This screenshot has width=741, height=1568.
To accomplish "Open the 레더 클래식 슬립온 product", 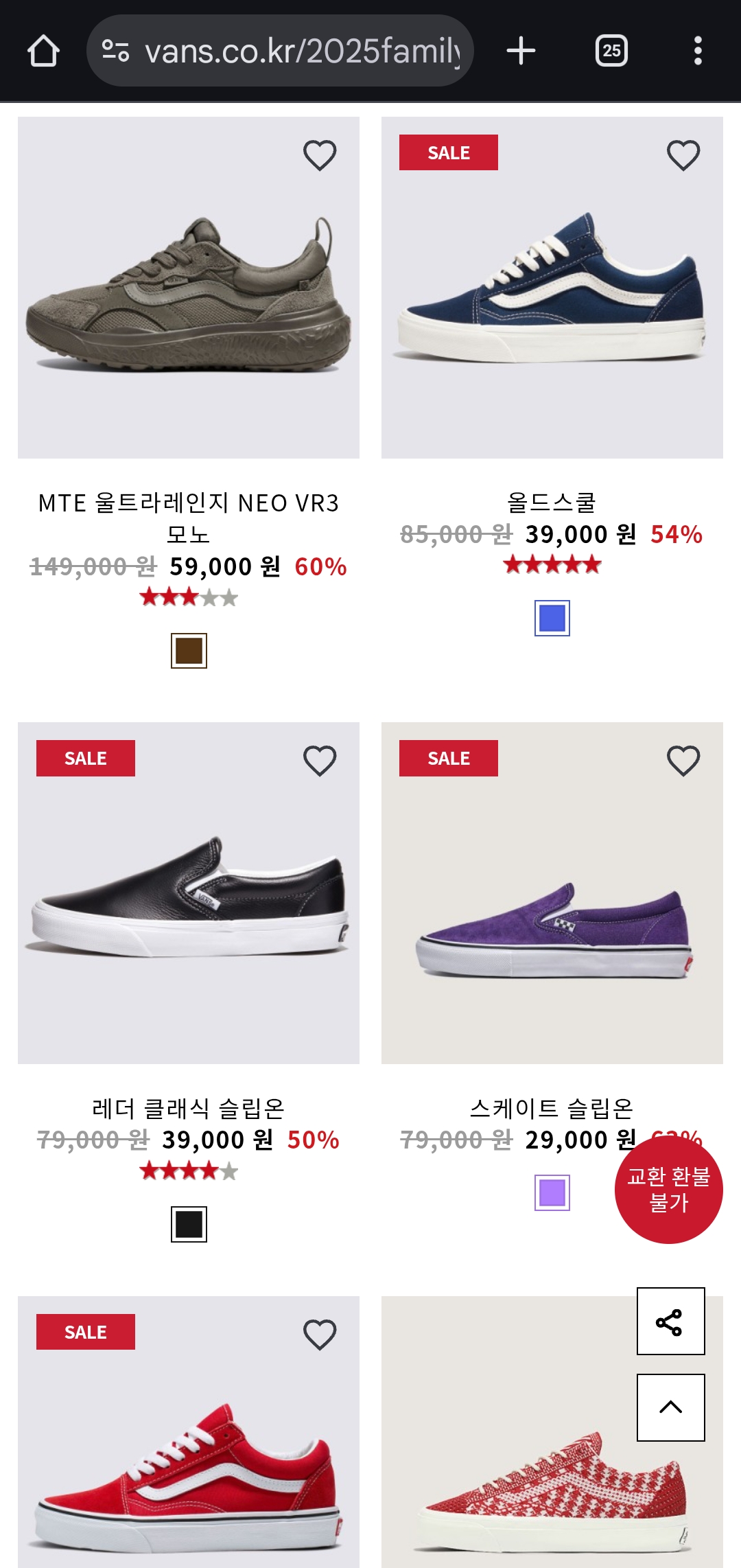I will (189, 892).
